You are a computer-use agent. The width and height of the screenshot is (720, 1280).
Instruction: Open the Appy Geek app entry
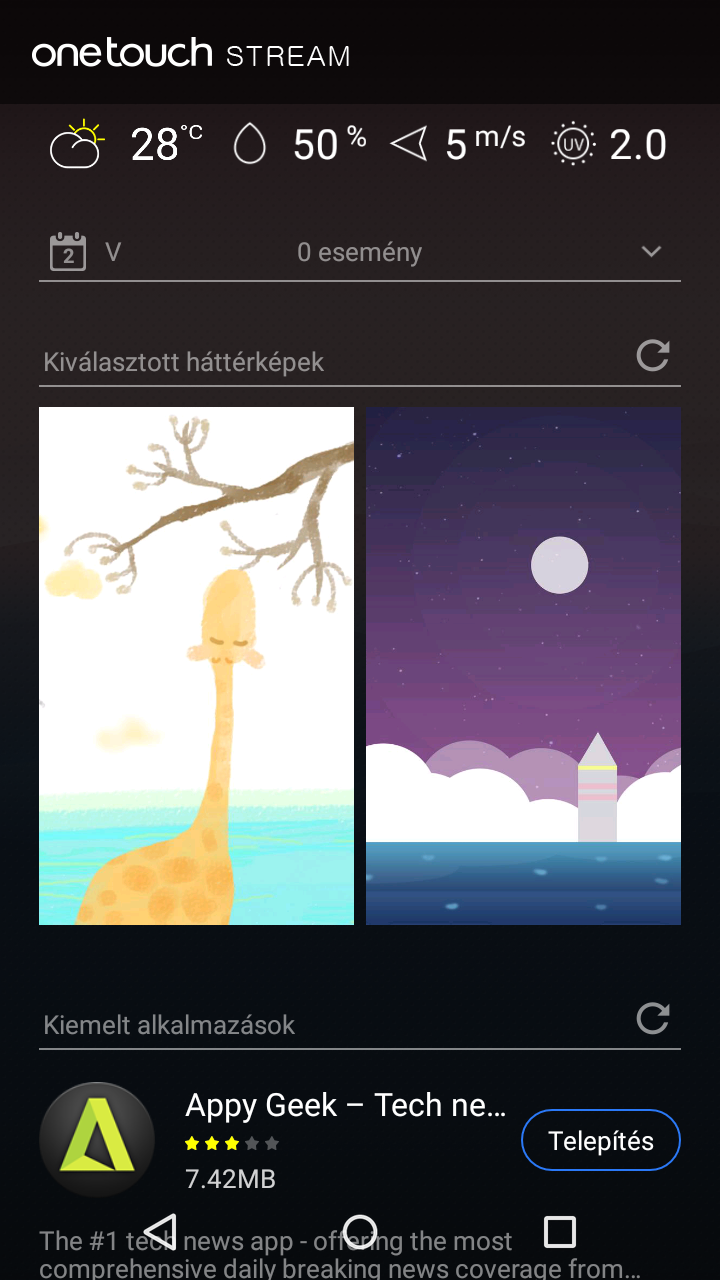coord(345,1106)
